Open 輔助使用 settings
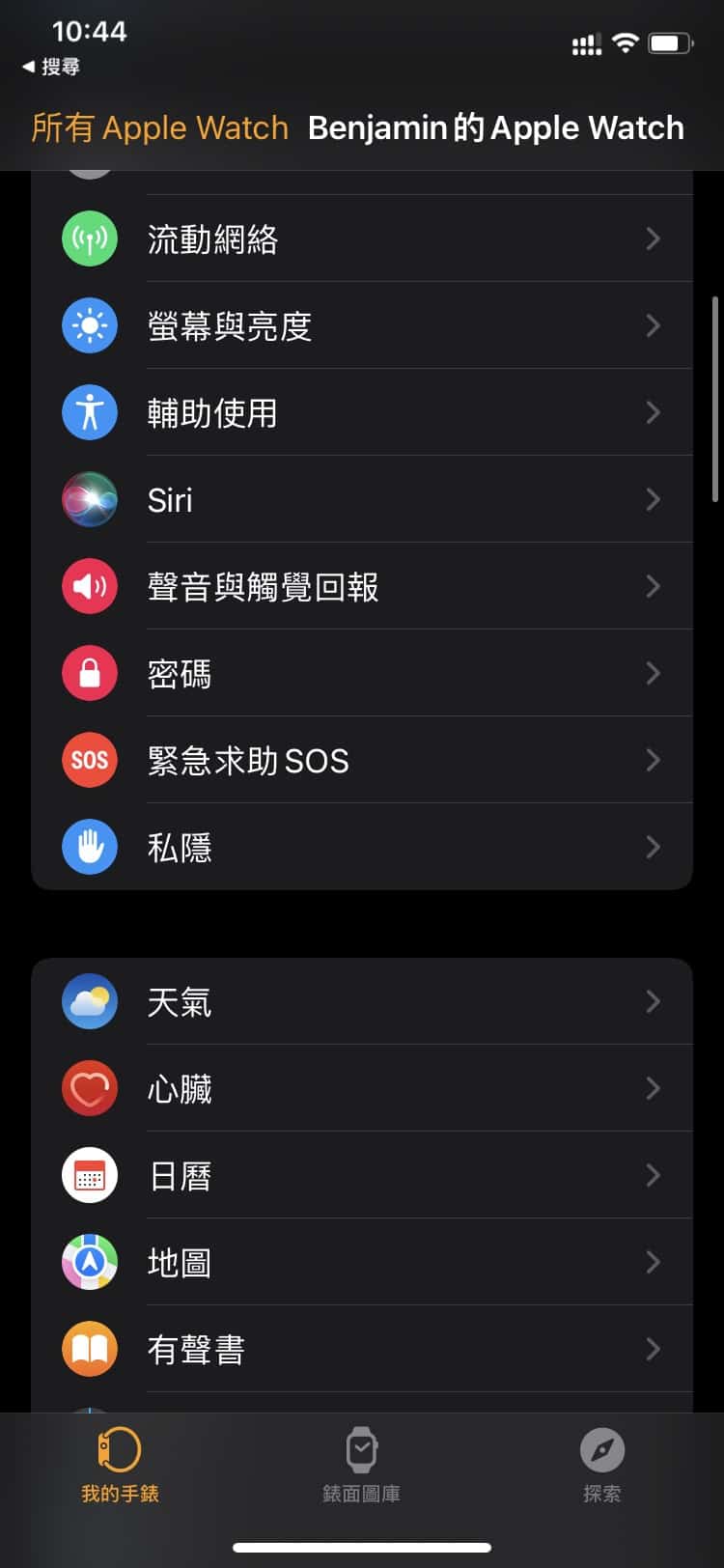This screenshot has width=724, height=1568. pyautogui.click(x=362, y=412)
